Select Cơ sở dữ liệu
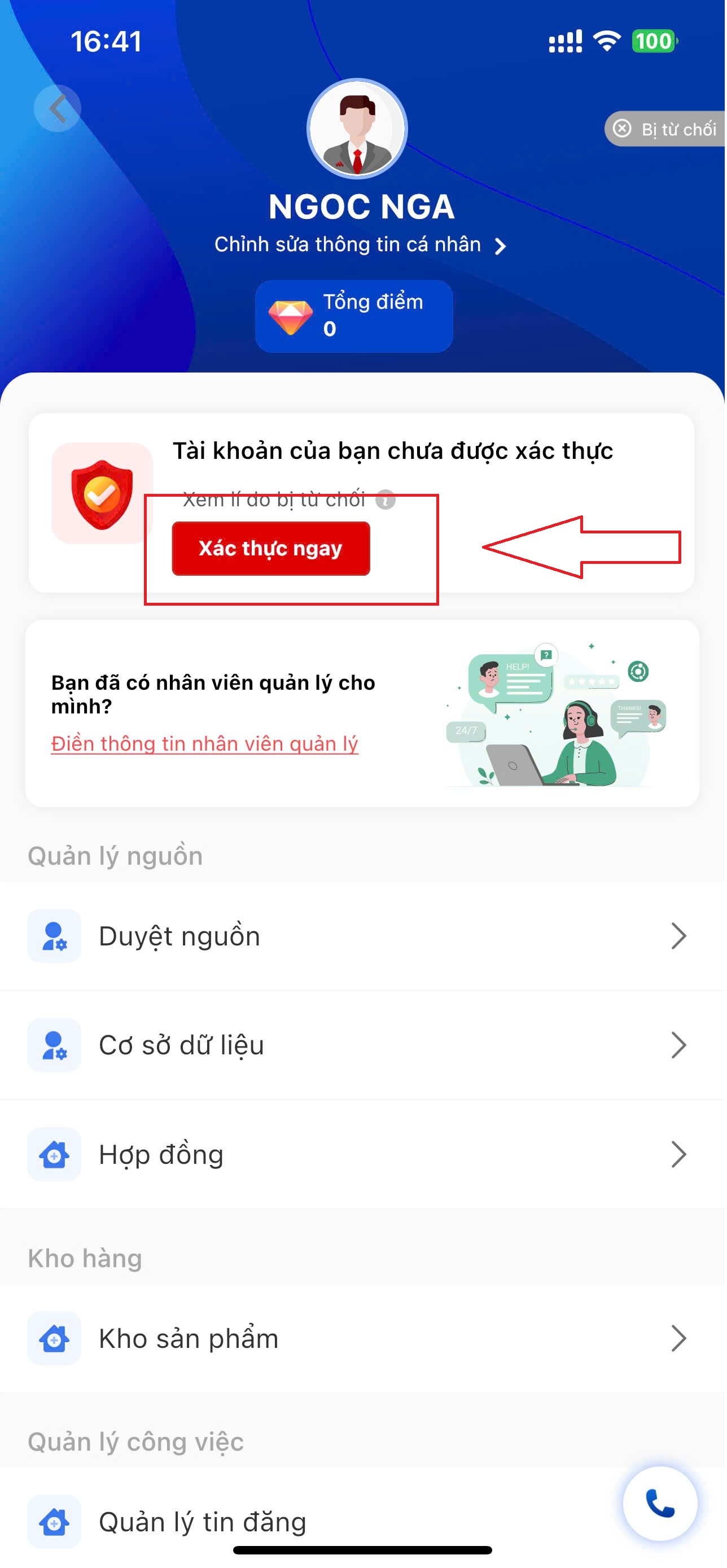Image resolution: width=727 pixels, height=1568 pixels. [x=363, y=1045]
